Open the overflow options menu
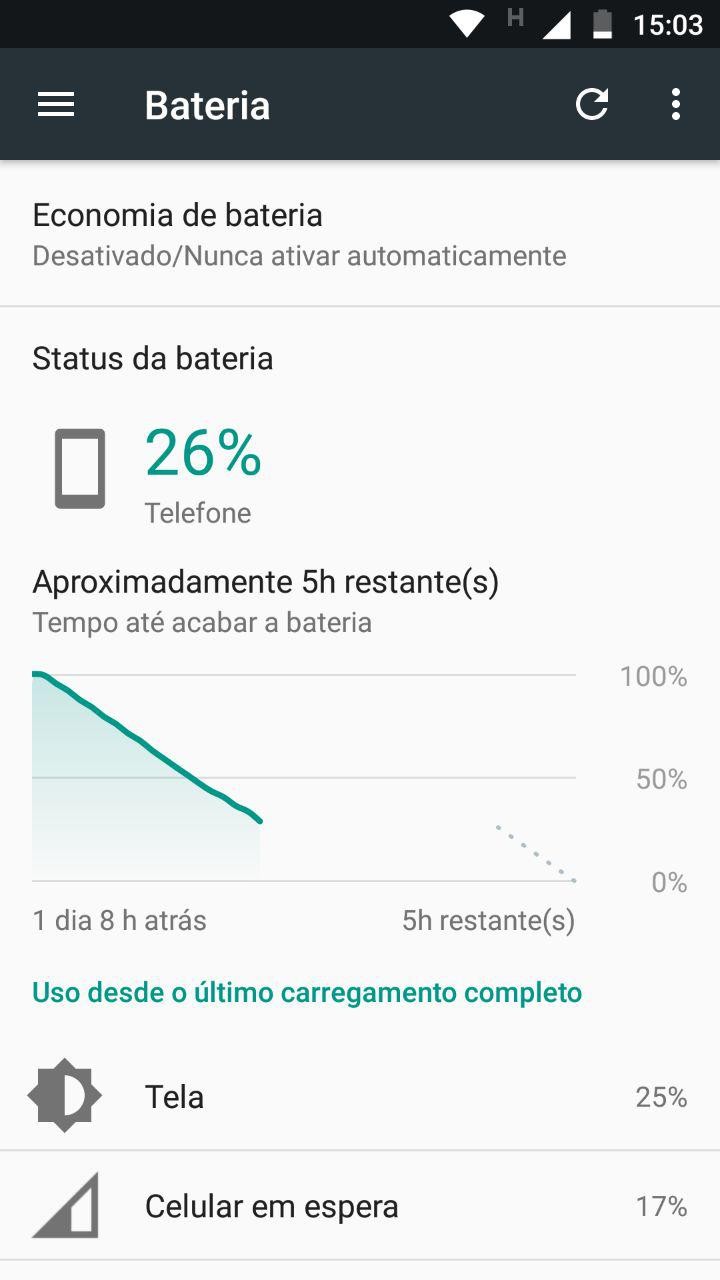This screenshot has width=720, height=1280. coord(676,105)
